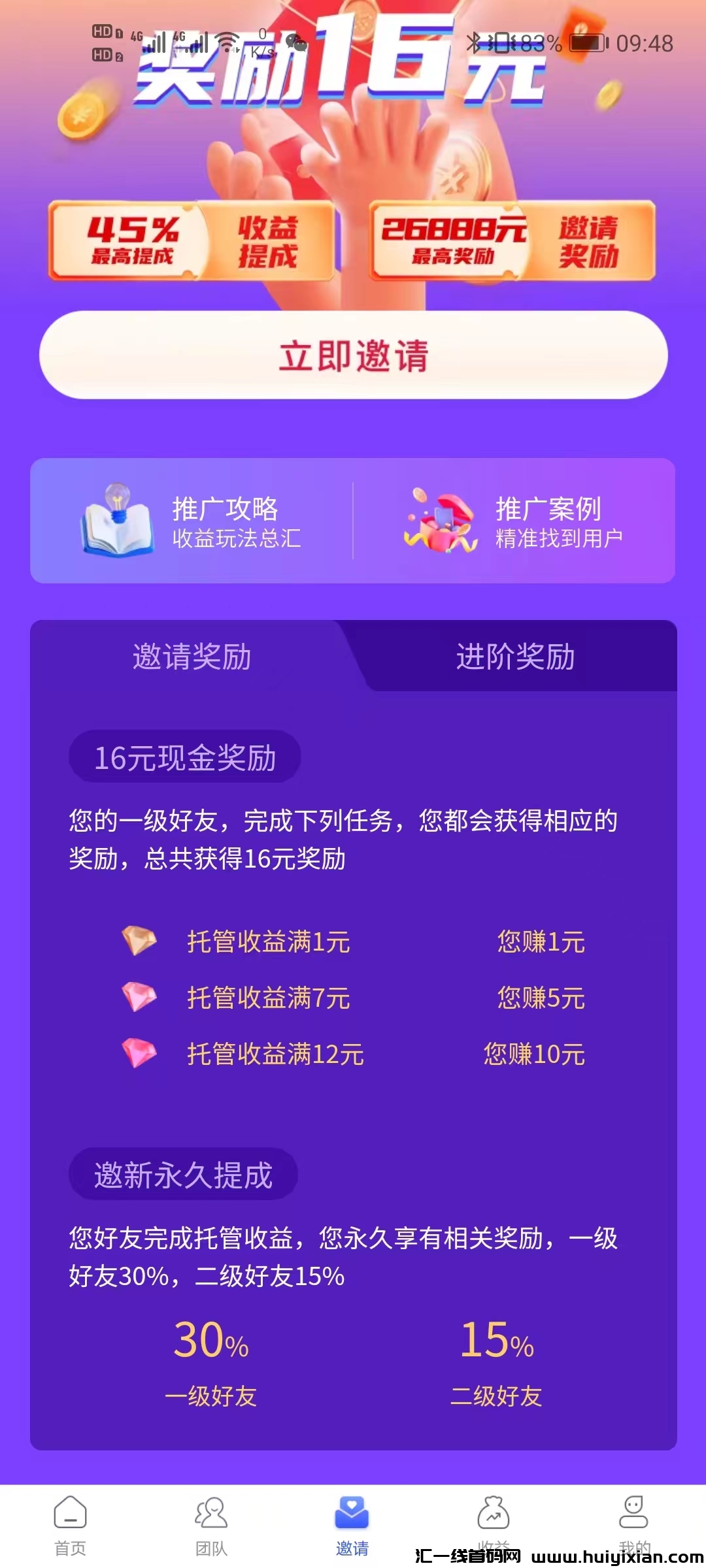Open the 收益 earnings icon
The height and width of the screenshot is (1568, 706).
[494, 1509]
